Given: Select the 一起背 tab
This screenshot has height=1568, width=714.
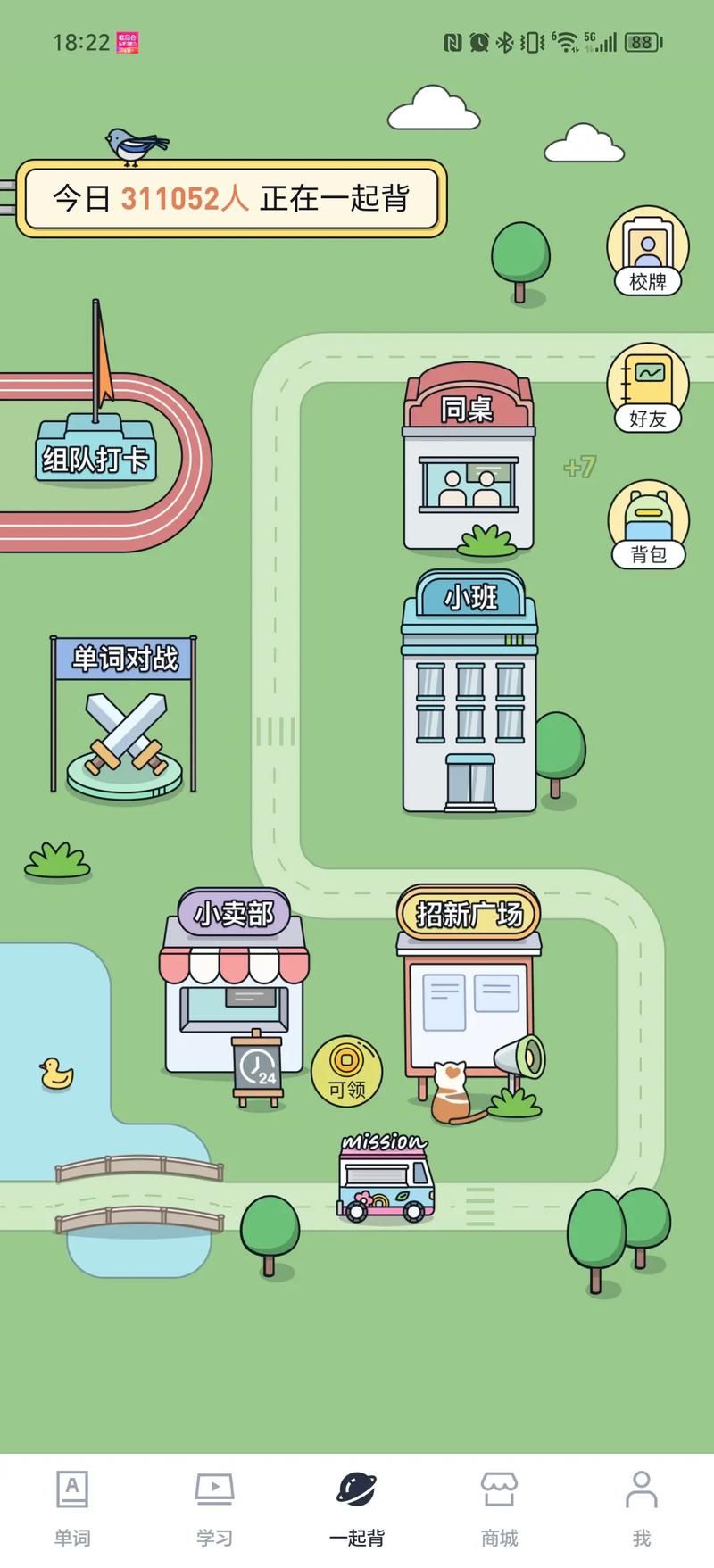Looking at the screenshot, I should click(357, 1508).
